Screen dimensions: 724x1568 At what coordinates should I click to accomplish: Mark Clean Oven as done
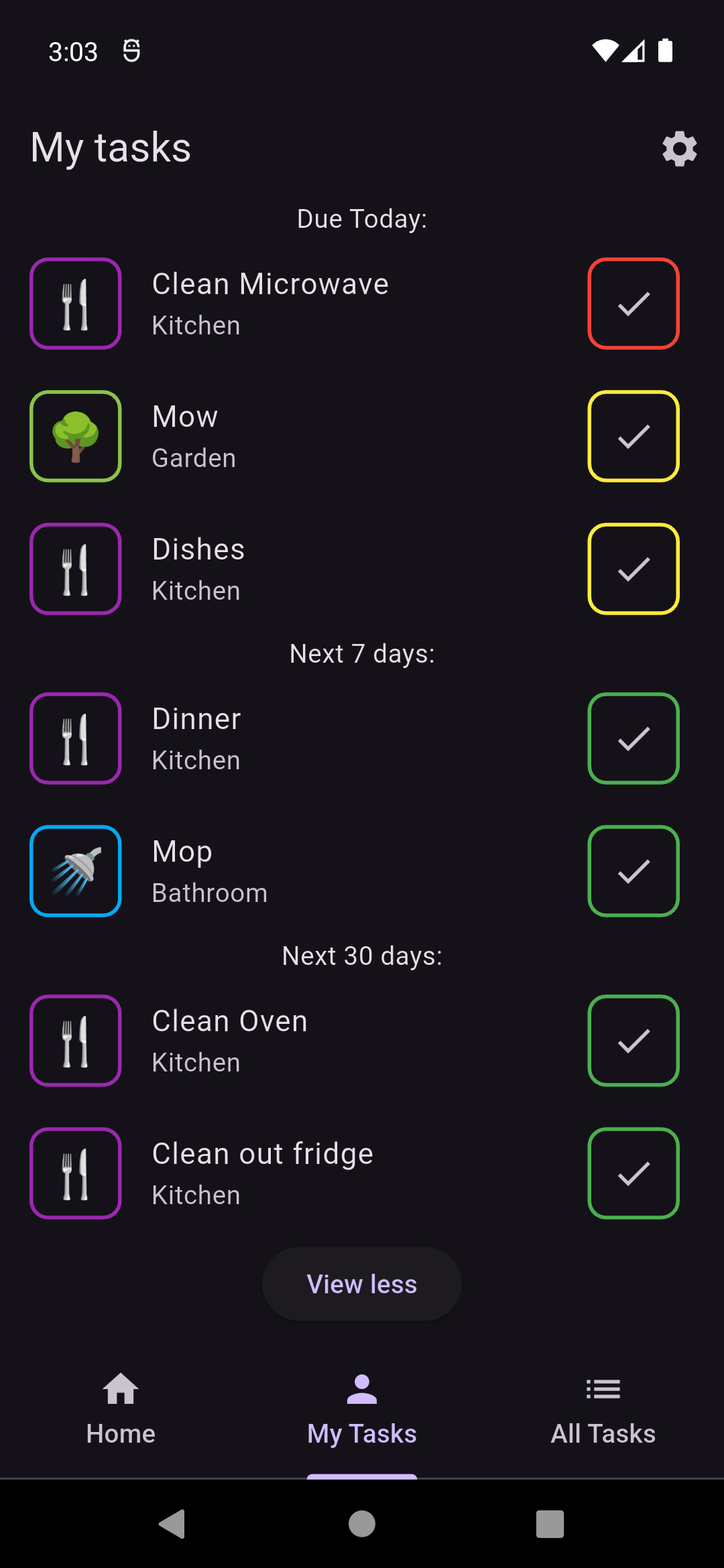tap(633, 1041)
